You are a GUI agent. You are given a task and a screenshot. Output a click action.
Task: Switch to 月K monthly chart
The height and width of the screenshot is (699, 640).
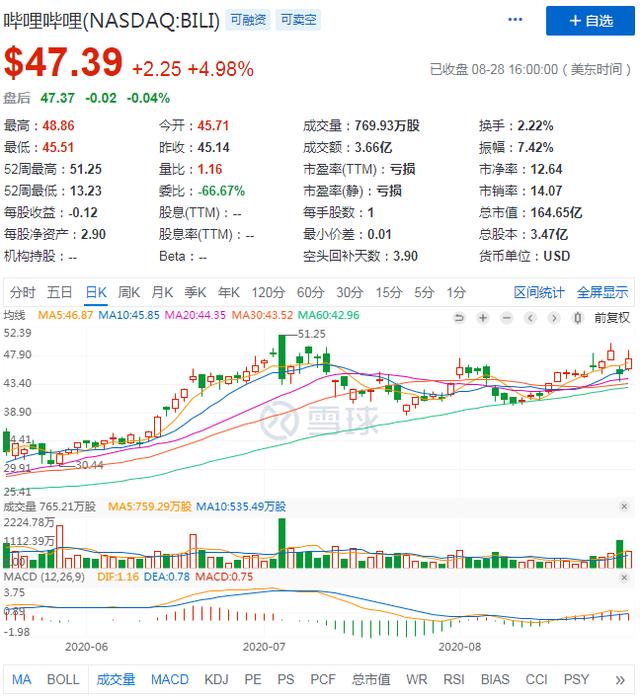coord(162,292)
